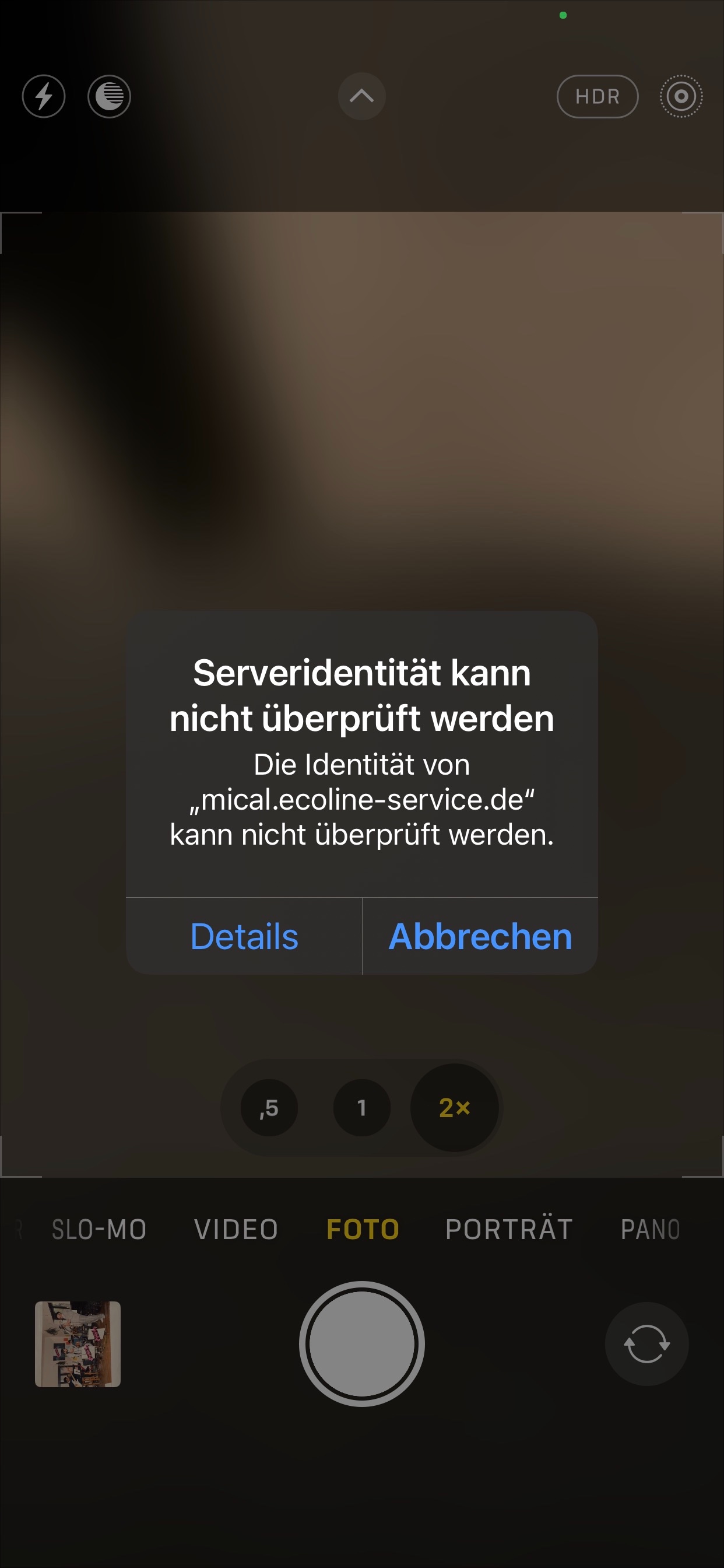The width and height of the screenshot is (724, 1568).
Task: Toggle night mode icon
Action: 110,96
